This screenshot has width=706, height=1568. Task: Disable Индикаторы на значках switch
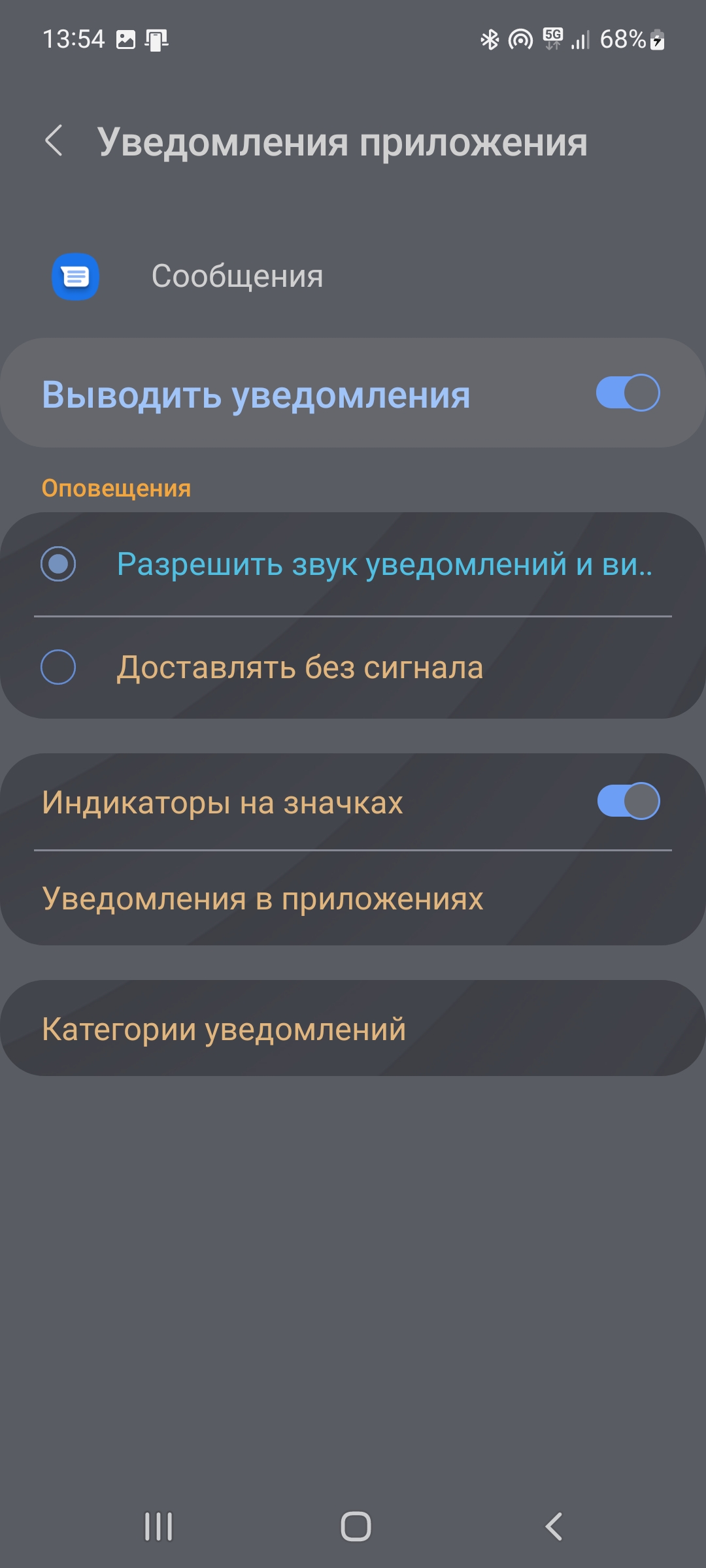click(628, 801)
